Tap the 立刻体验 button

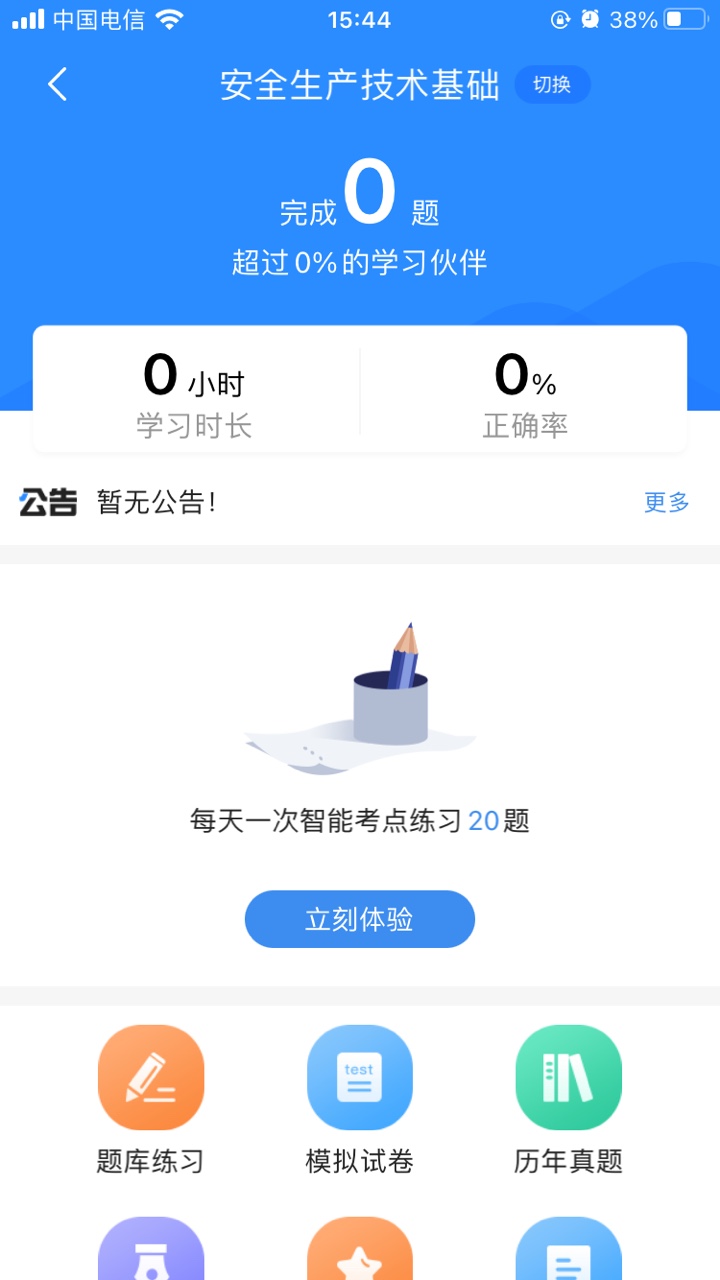point(360,918)
